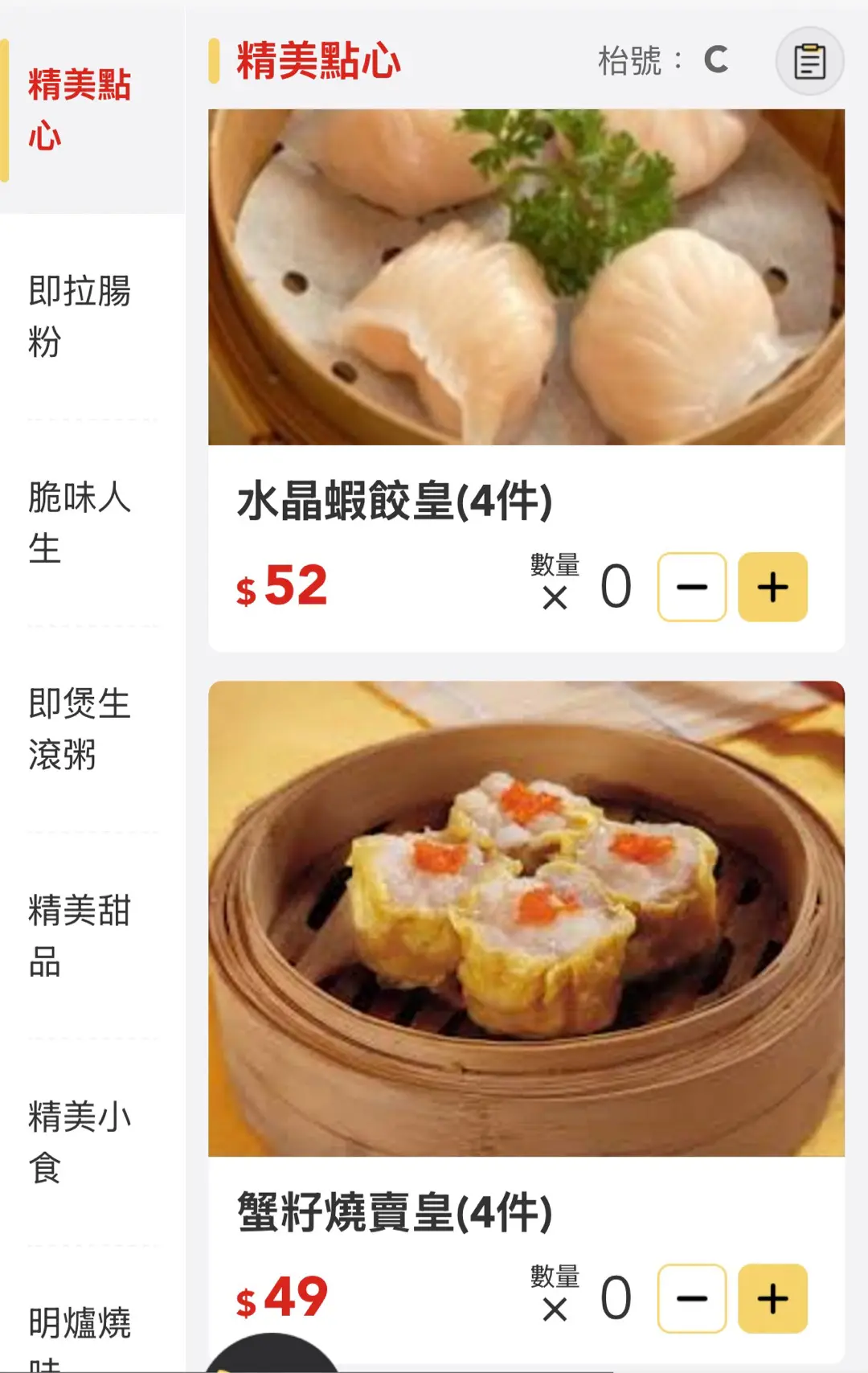868x1373 pixels.
Task: View the 蟹籽燒賣皇 dish photo
Action: tap(526, 919)
